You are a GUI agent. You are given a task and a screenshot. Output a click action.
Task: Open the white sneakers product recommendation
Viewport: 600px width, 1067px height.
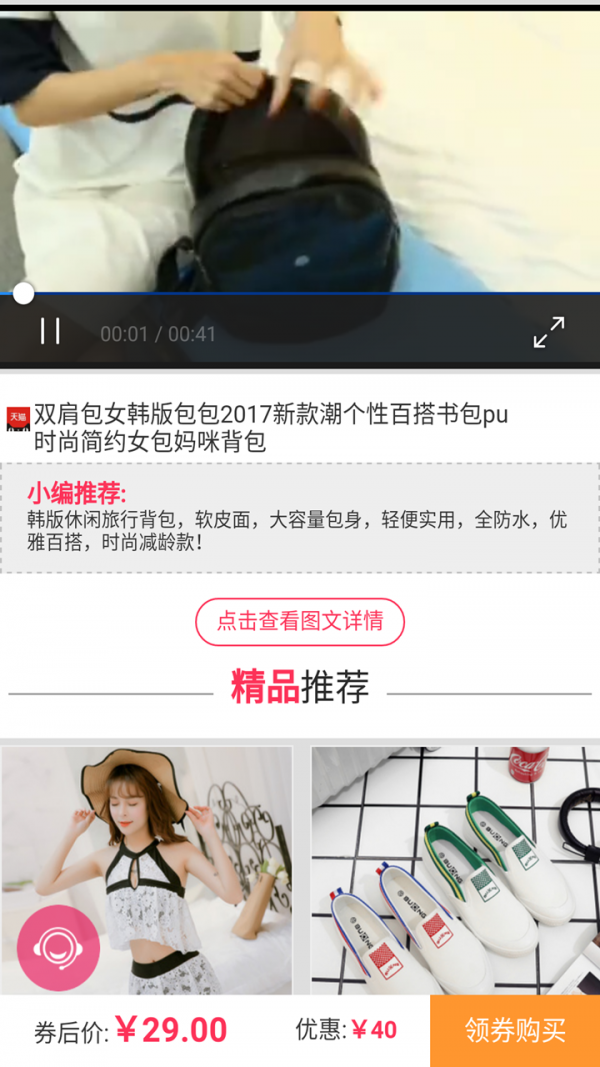[455, 868]
